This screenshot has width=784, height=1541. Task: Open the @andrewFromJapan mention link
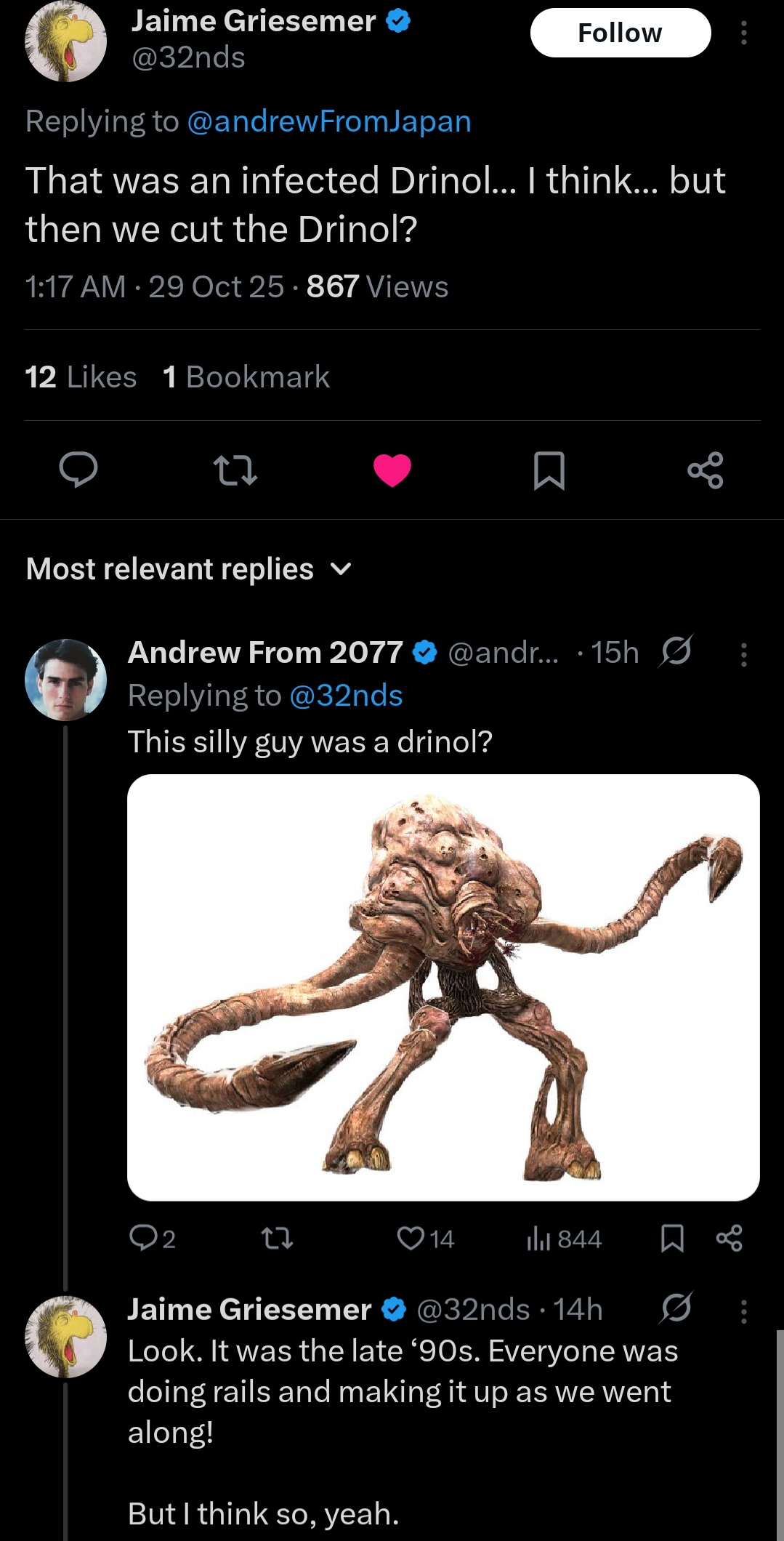[329, 121]
